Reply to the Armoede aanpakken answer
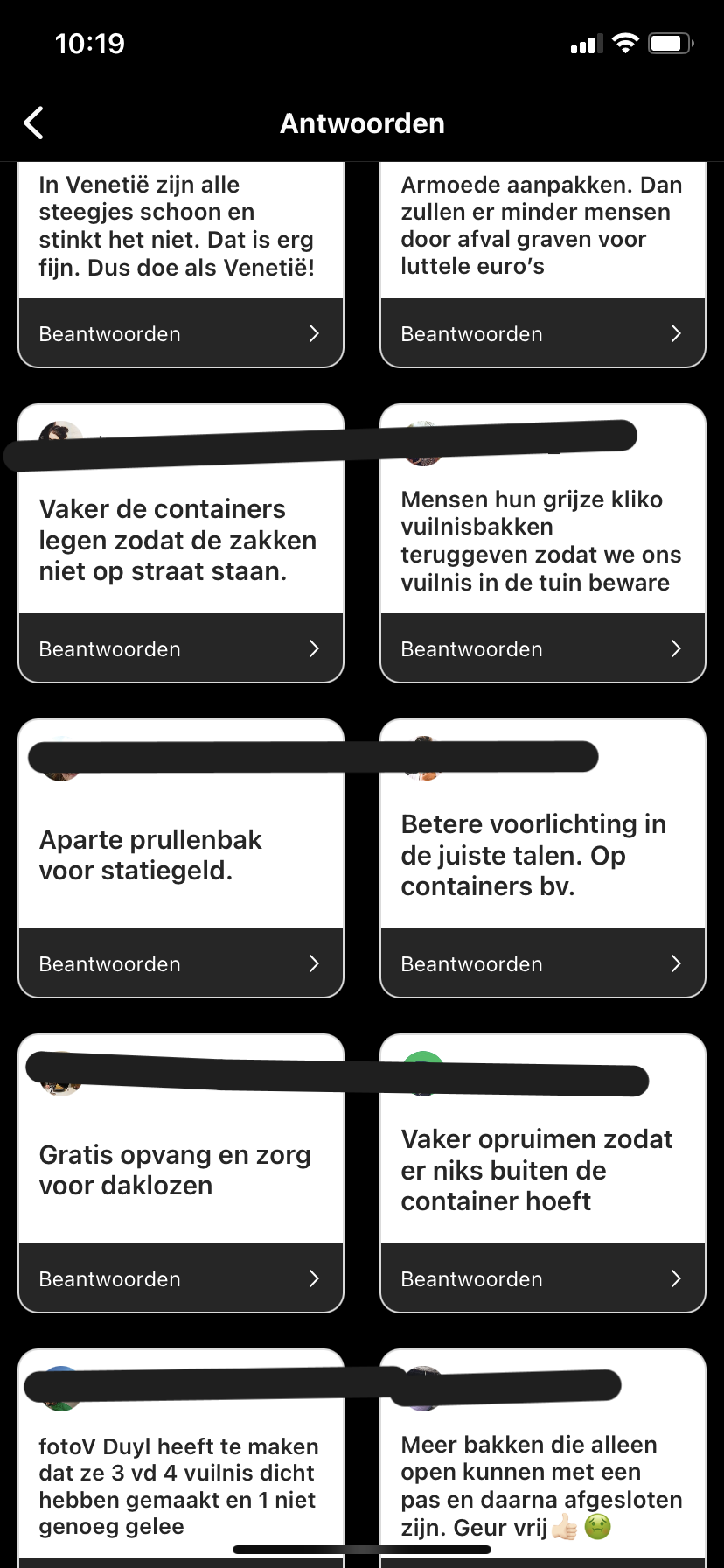 (x=542, y=333)
